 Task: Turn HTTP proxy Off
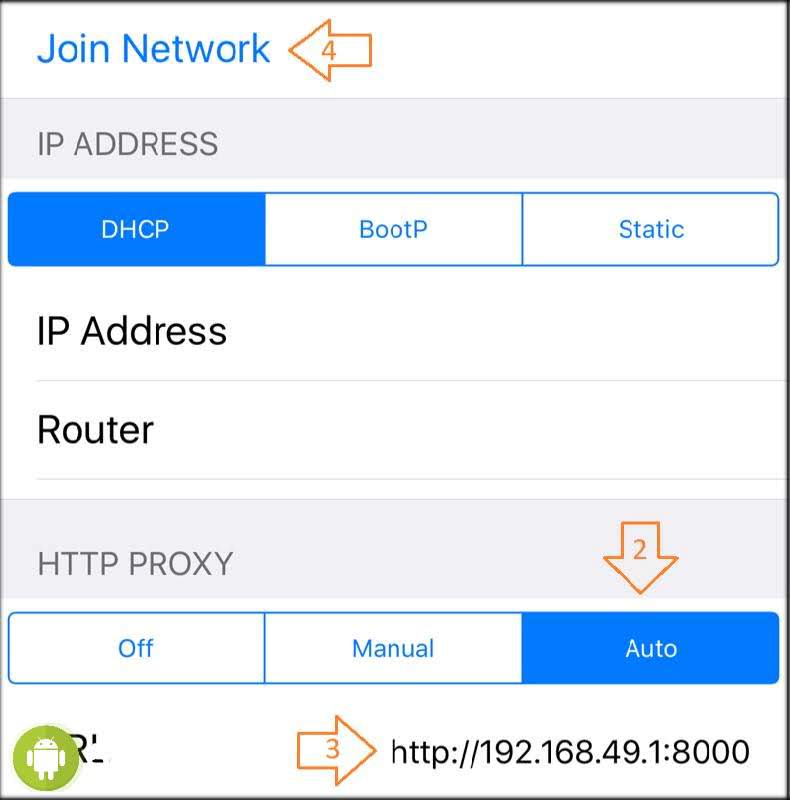[136, 648]
